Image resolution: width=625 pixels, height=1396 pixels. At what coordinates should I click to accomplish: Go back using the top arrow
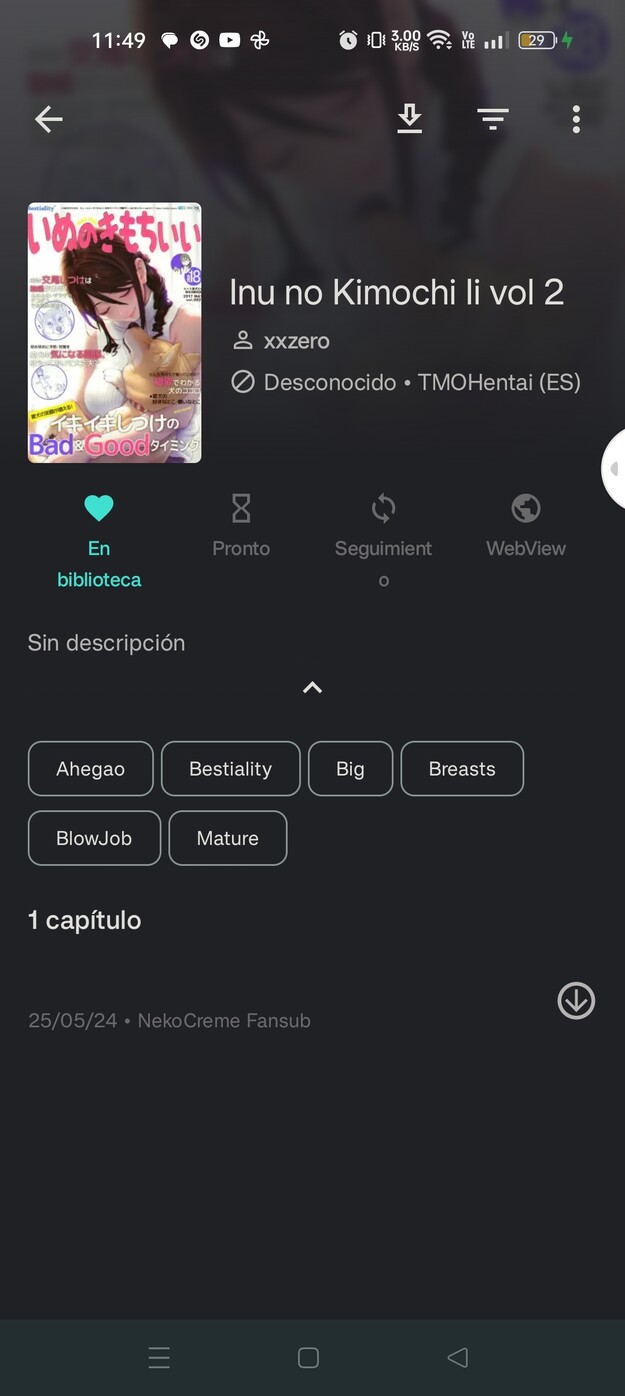click(48, 120)
